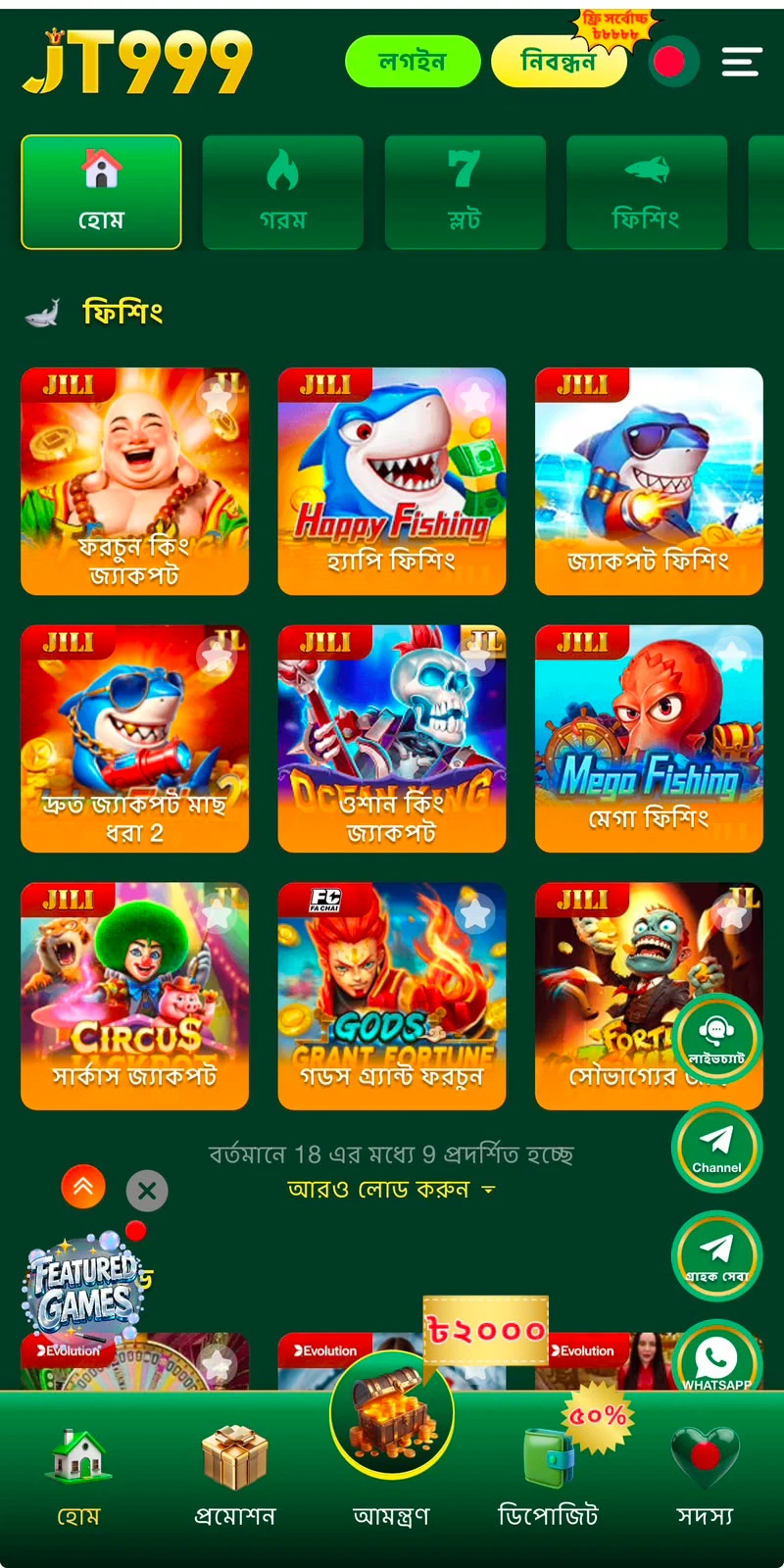This screenshot has width=784, height=1568.
Task: Open WhatsApp support button
Action: tap(717, 1362)
